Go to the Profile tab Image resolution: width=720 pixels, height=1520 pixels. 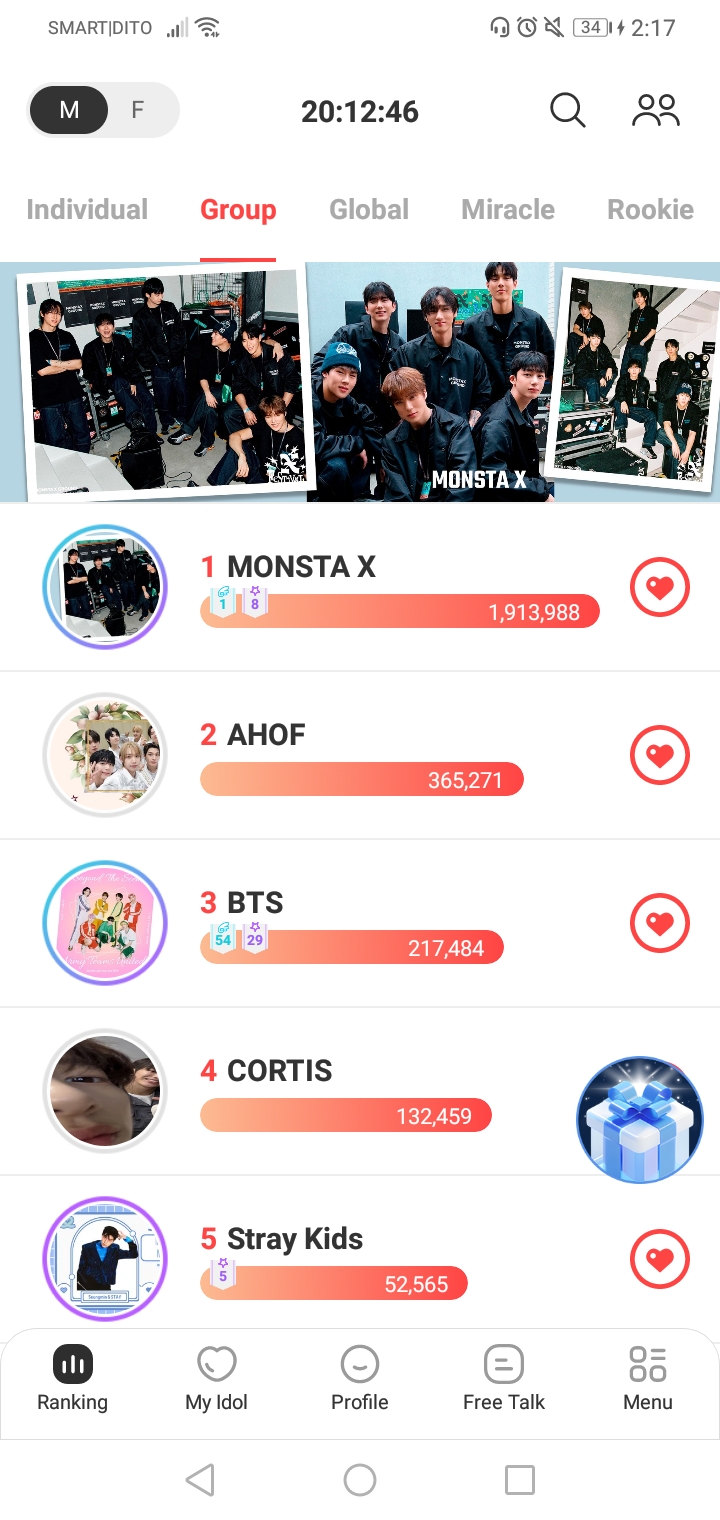(x=360, y=1378)
